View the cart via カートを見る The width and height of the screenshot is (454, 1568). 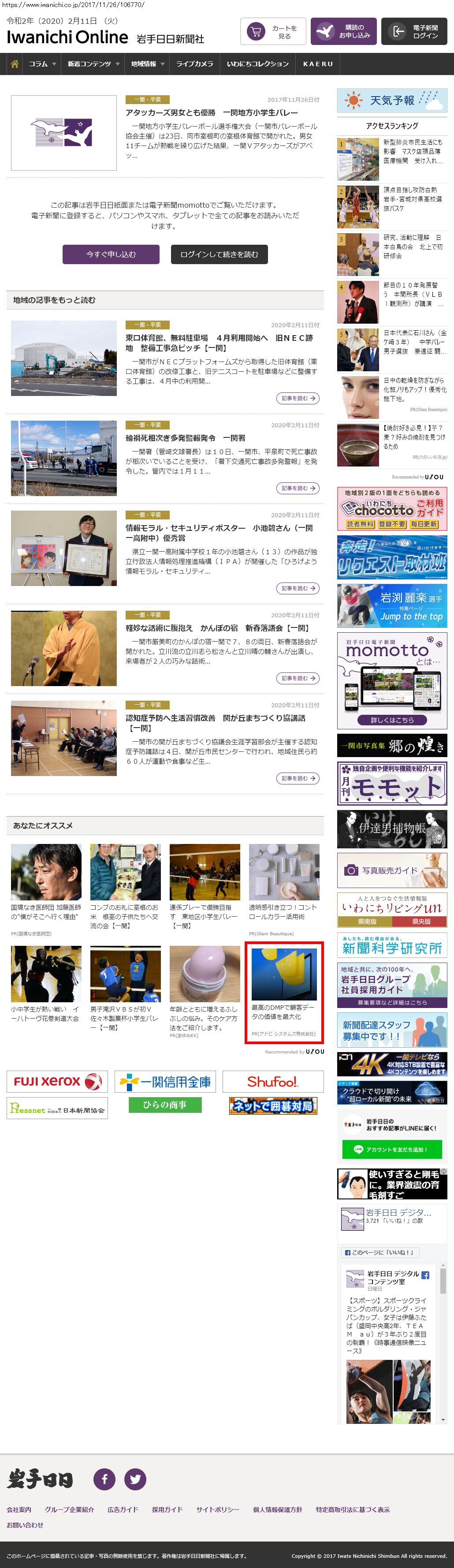(273, 32)
